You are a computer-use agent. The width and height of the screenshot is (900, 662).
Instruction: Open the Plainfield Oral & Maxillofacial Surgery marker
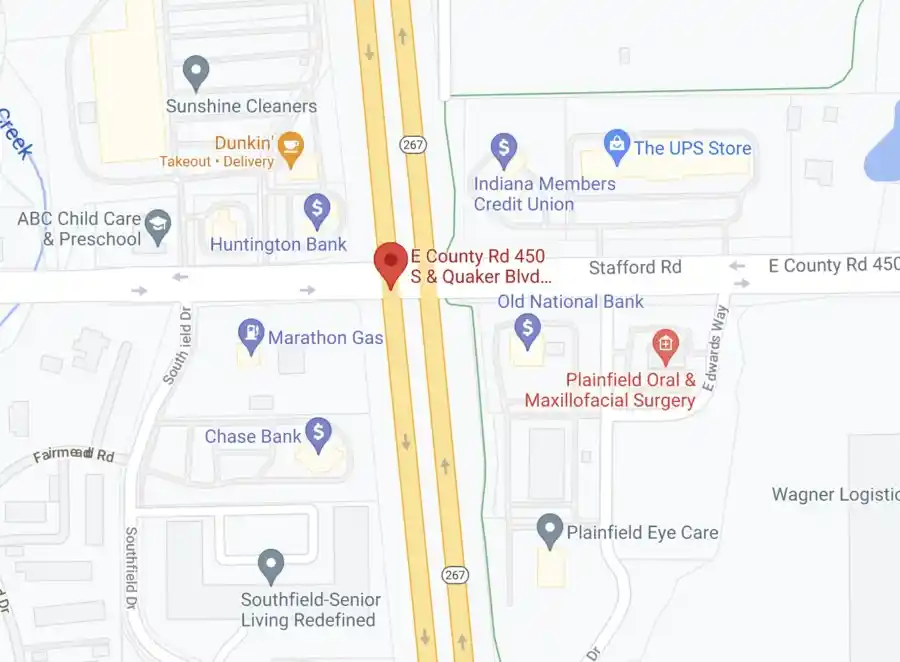coord(664,345)
